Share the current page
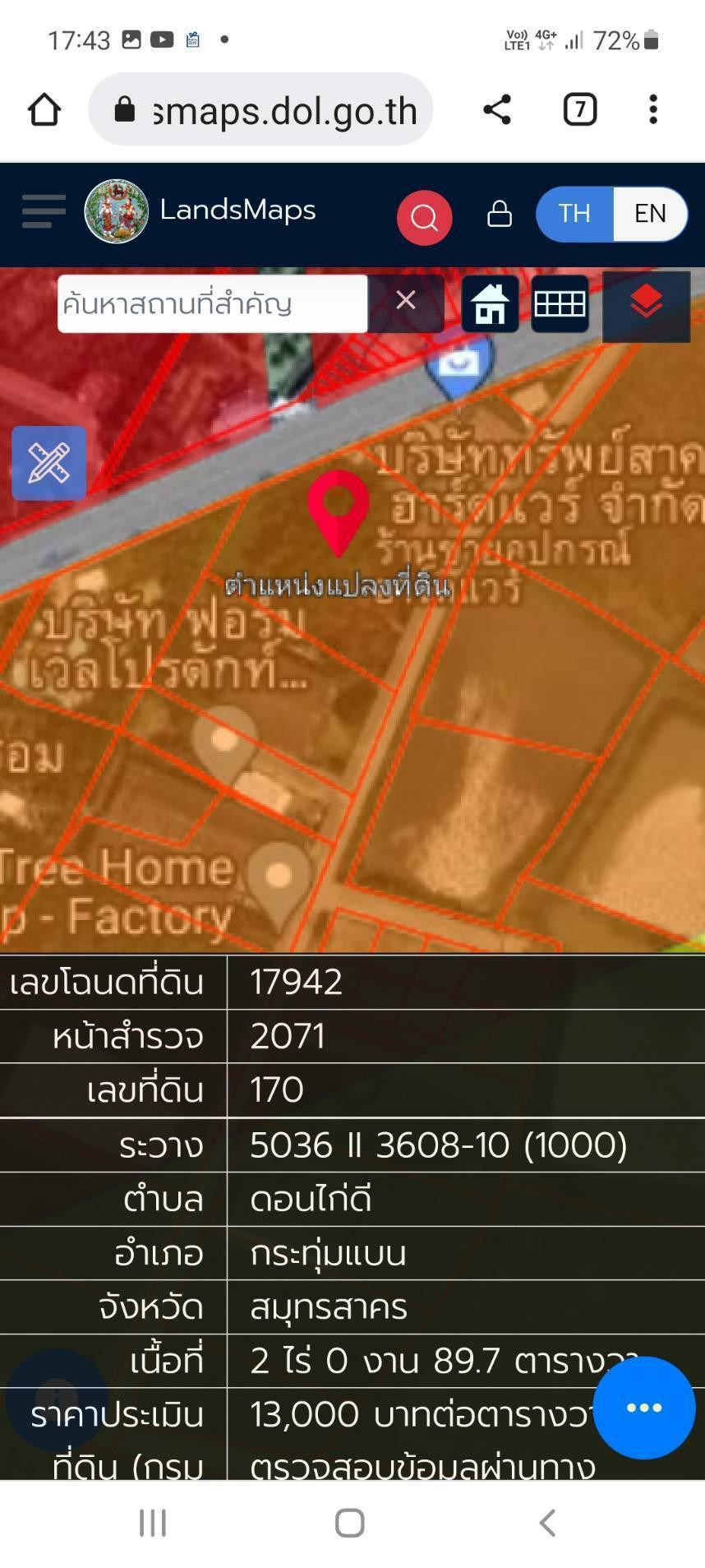Image resolution: width=705 pixels, height=1568 pixels. 496,109
